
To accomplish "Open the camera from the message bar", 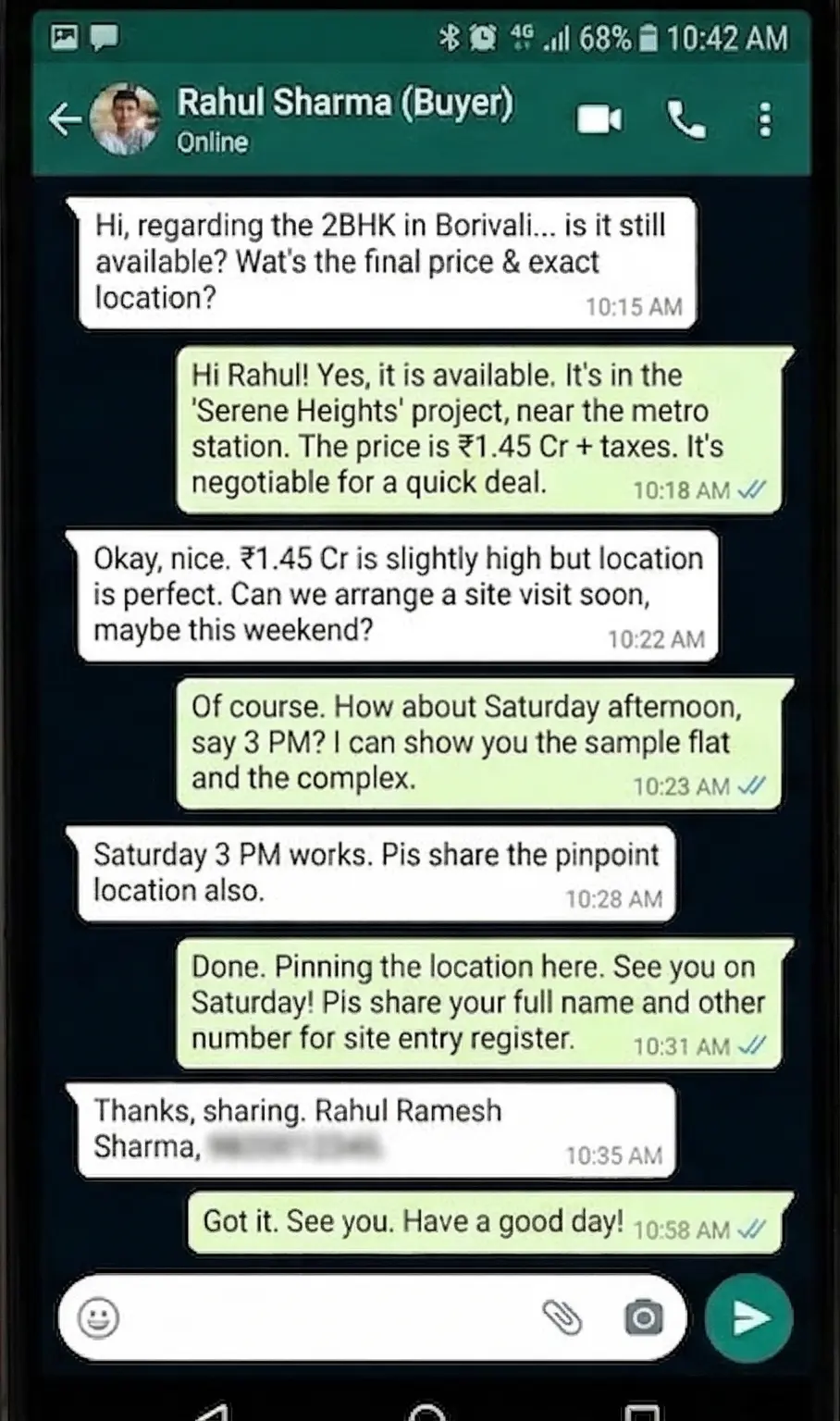I will [x=643, y=1317].
